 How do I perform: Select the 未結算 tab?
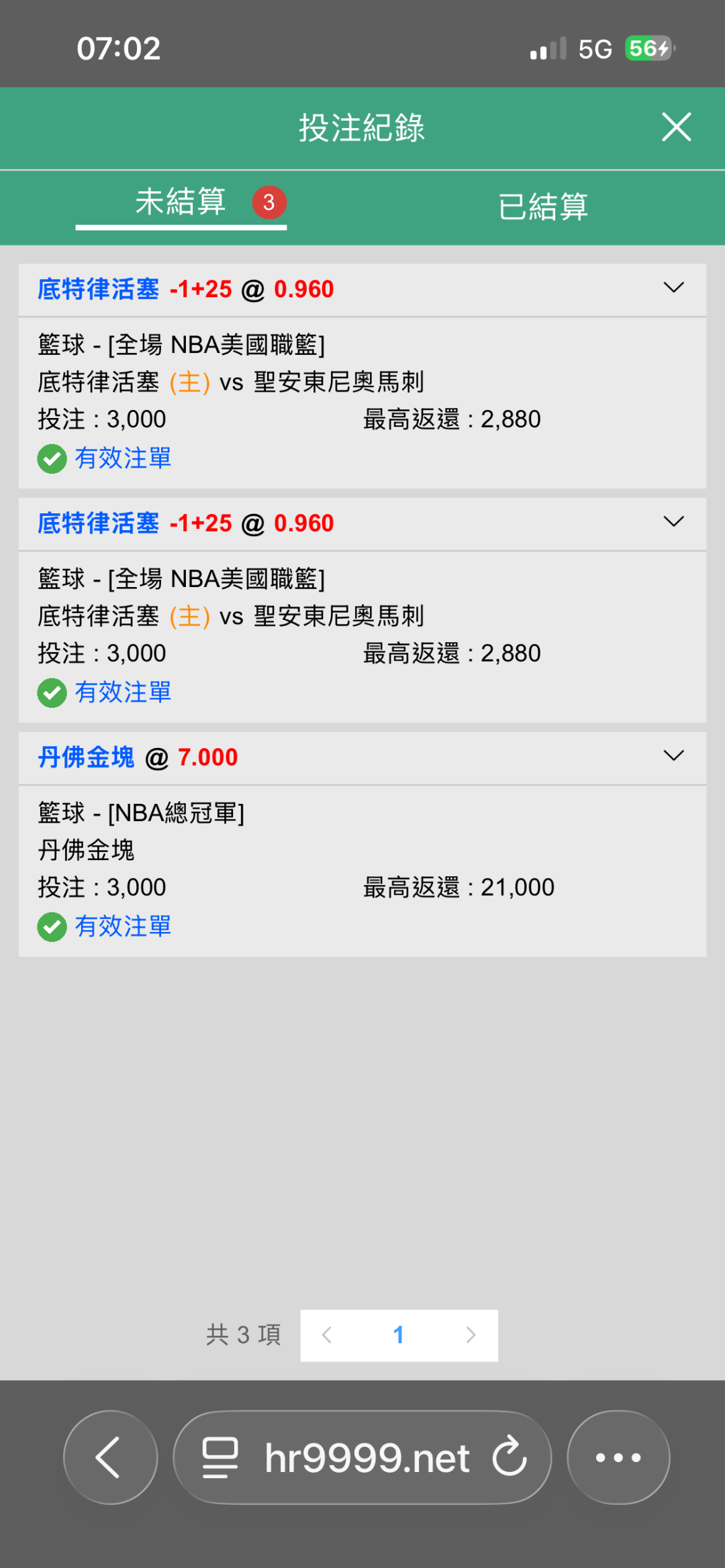181,202
